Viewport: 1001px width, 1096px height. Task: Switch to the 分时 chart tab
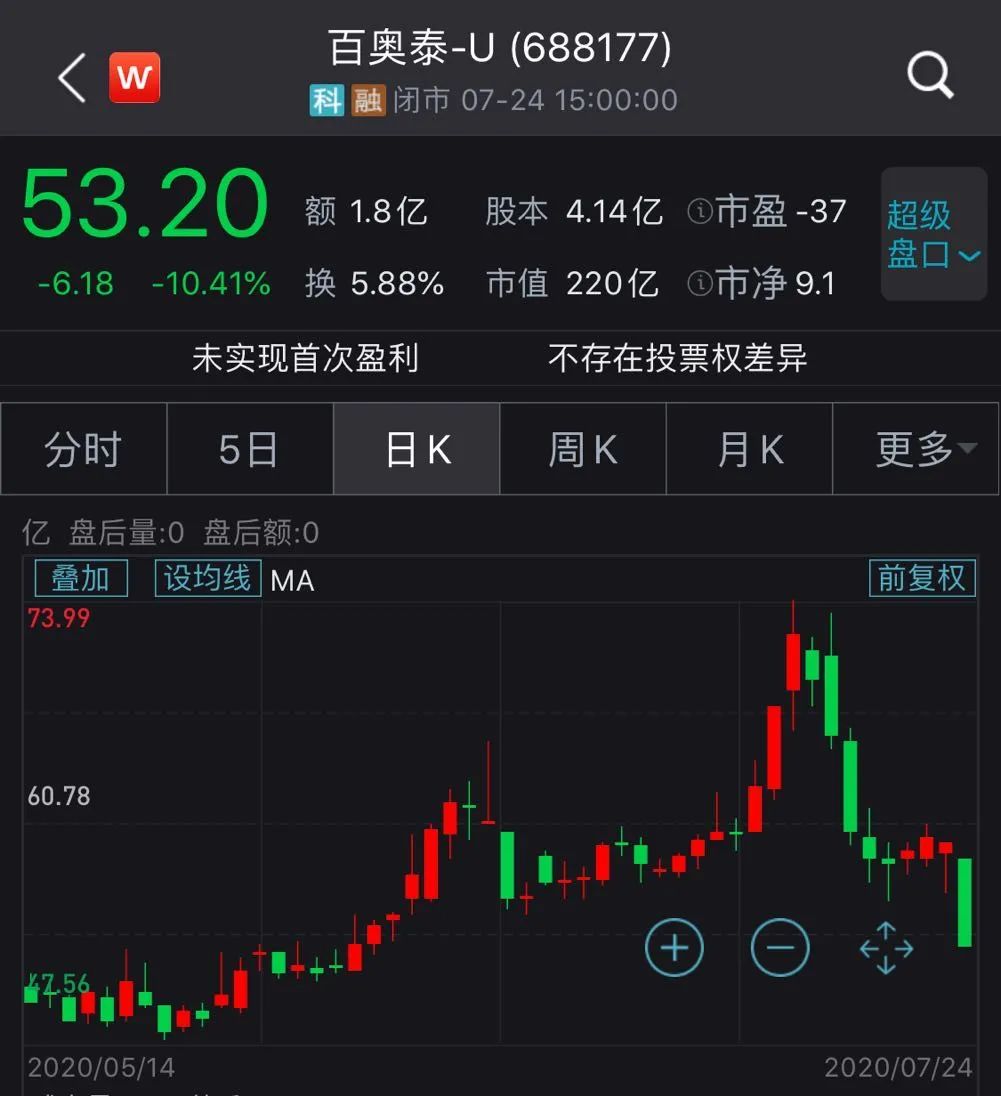click(x=83, y=450)
